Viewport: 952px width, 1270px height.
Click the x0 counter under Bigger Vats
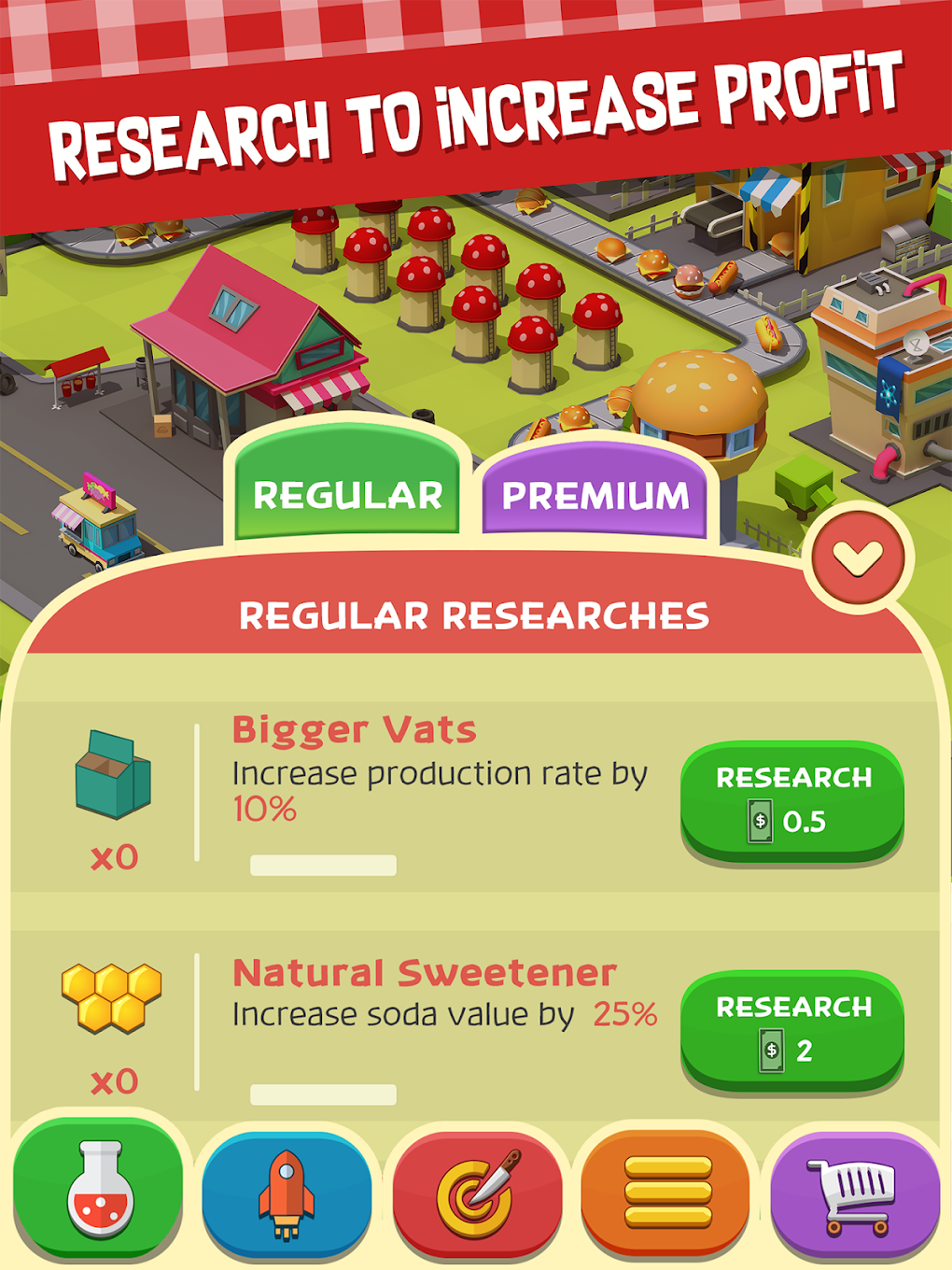click(116, 854)
